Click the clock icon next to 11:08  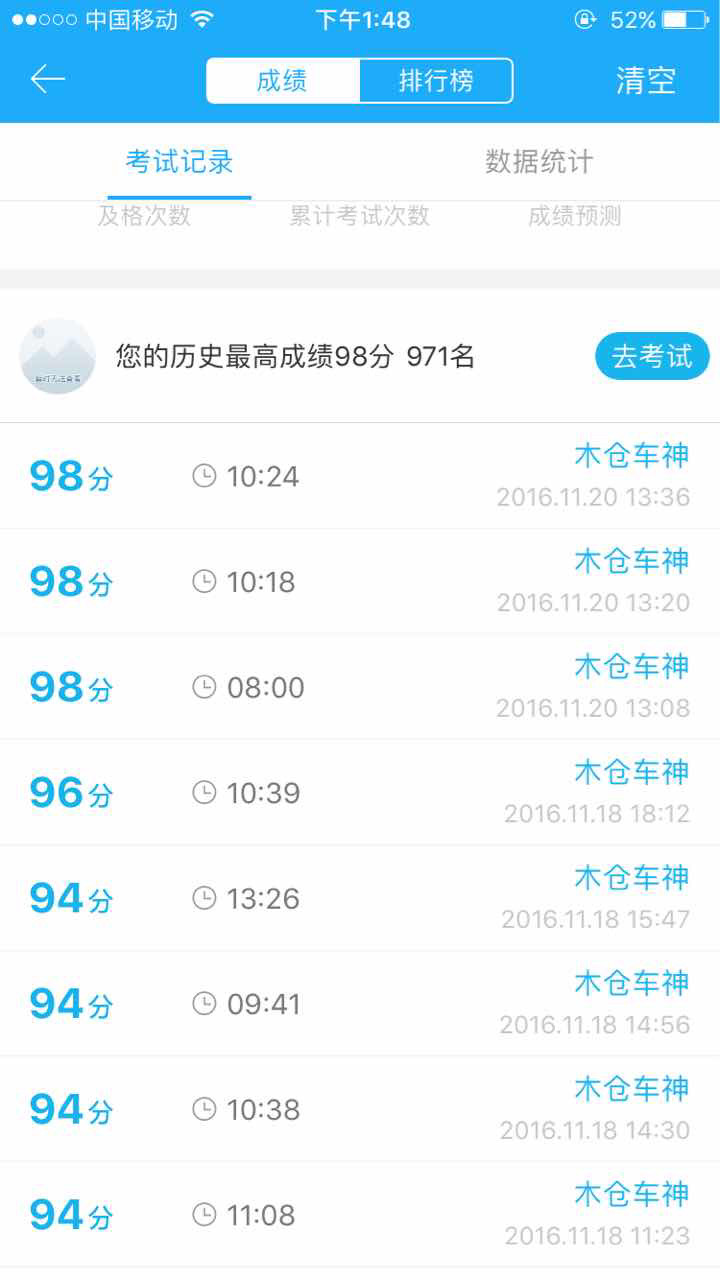pyautogui.click(x=206, y=1215)
